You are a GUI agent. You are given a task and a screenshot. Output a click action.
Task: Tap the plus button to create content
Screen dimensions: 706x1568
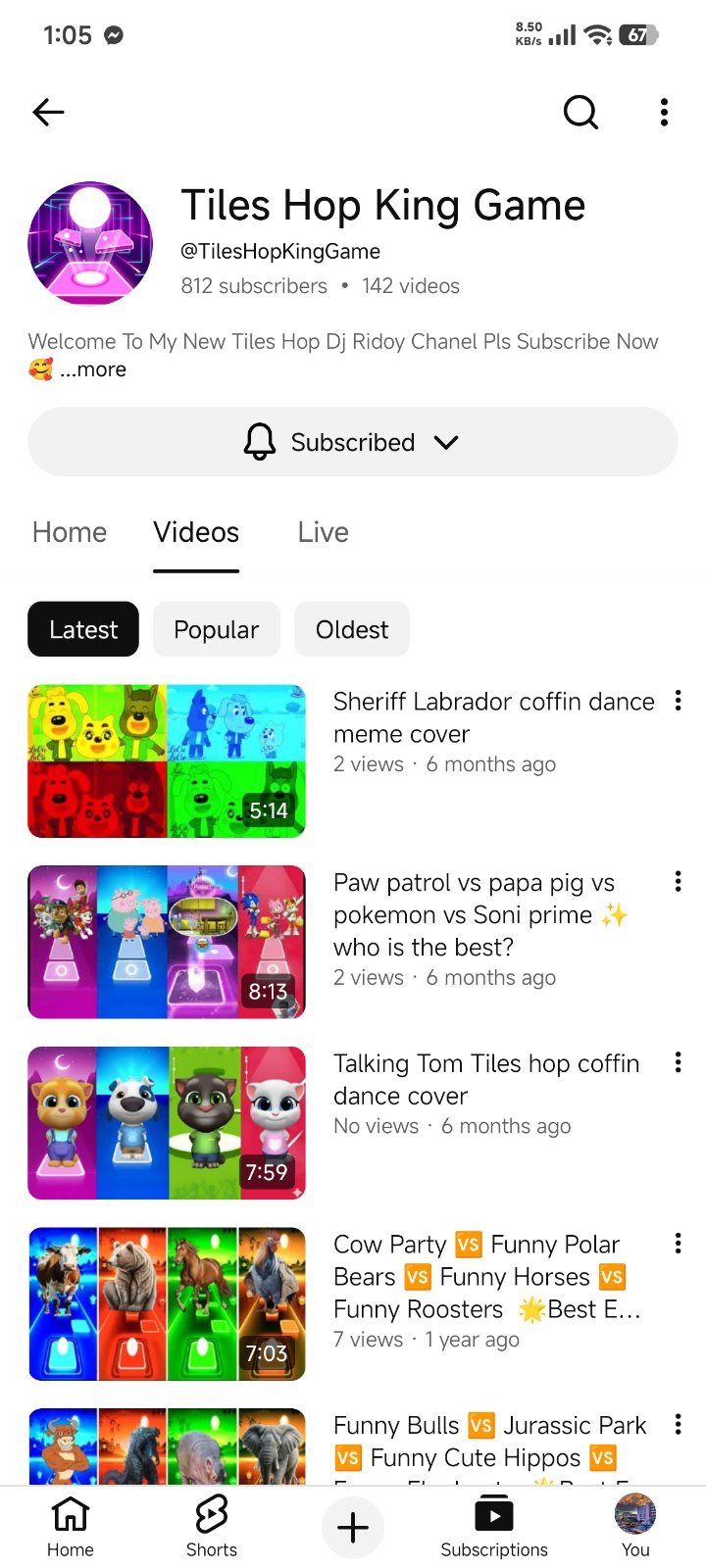point(353,1527)
